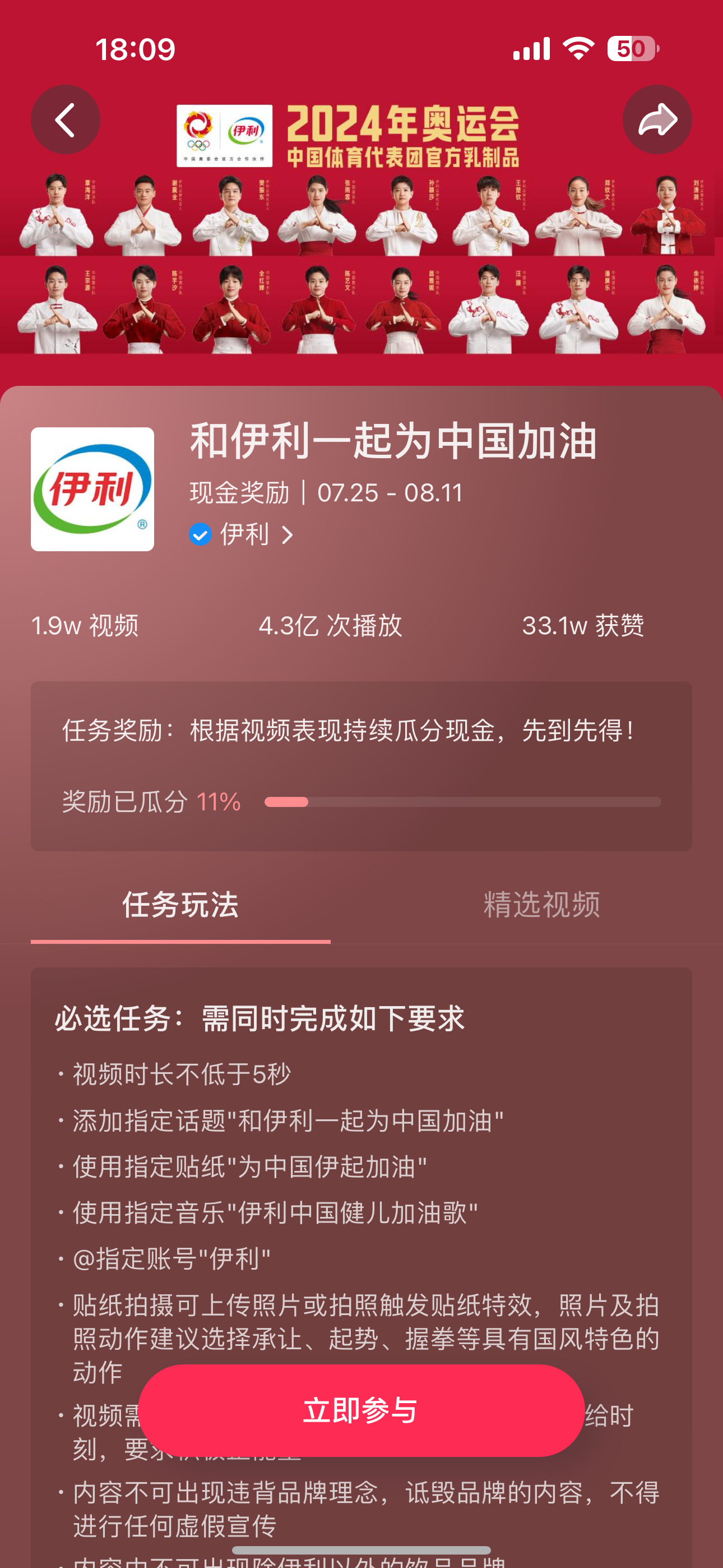
Task: Open the verified 伊利 account link
Action: click(243, 534)
